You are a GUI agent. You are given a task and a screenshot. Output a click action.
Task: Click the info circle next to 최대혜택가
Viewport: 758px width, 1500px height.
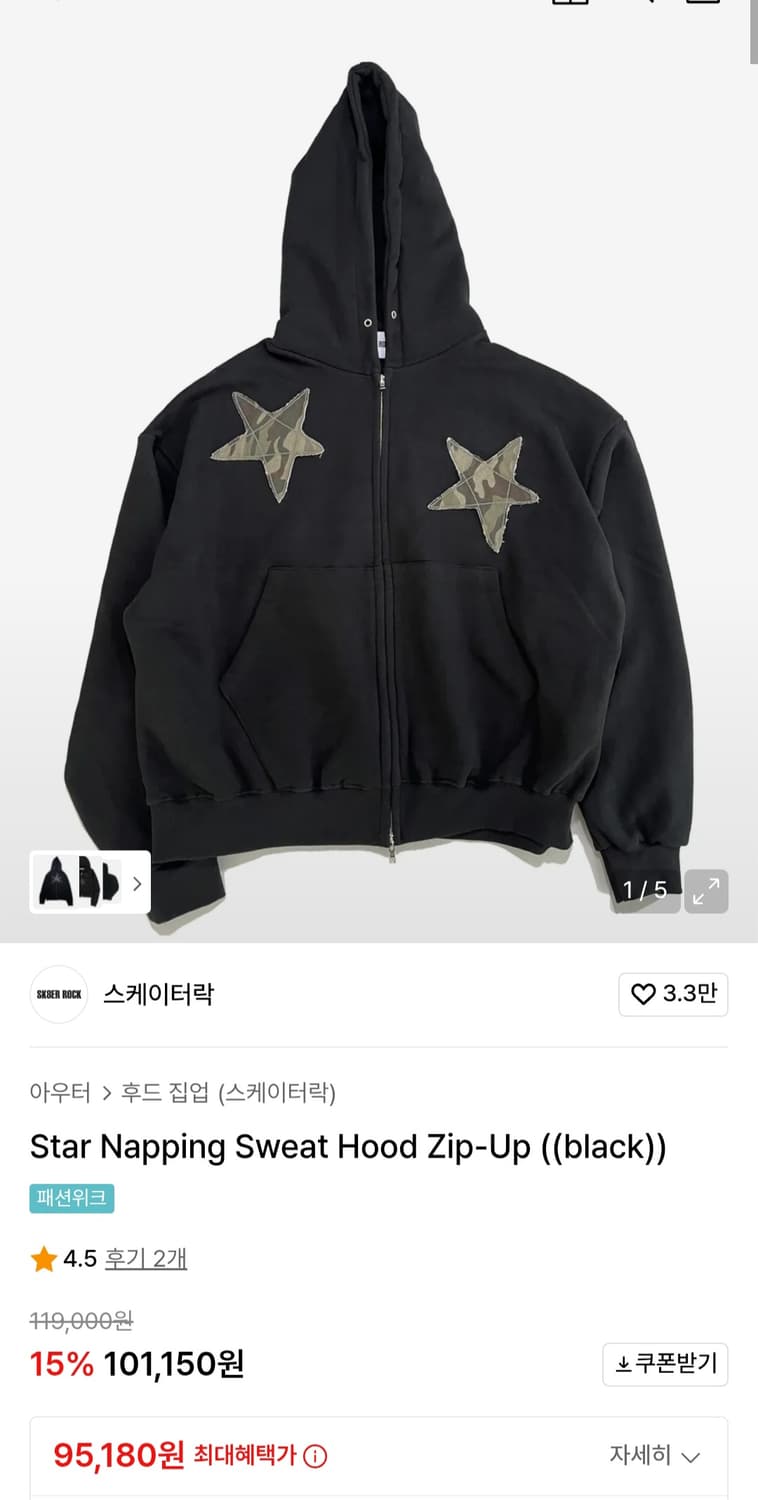click(315, 1457)
